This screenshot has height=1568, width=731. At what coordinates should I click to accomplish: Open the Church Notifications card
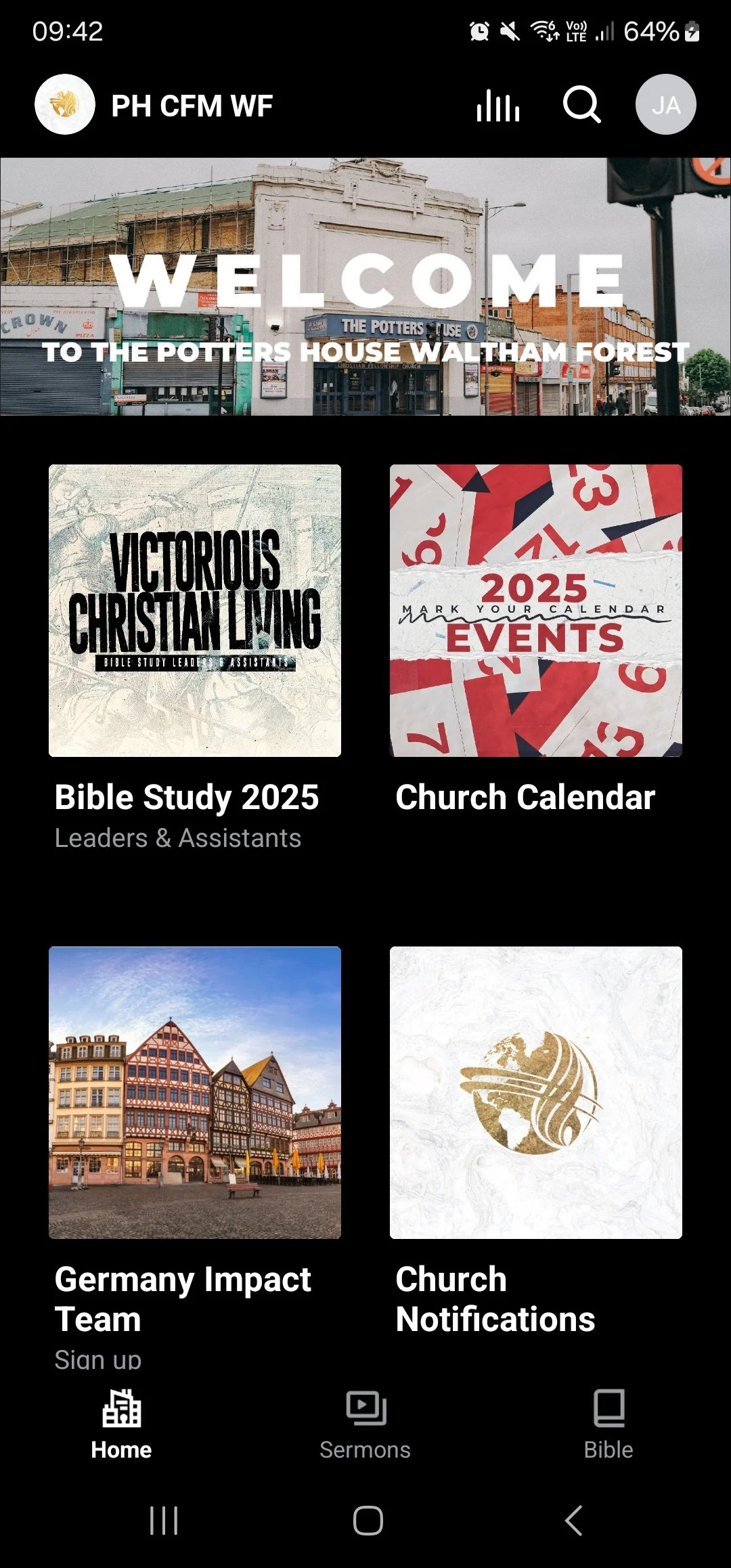coord(536,1093)
